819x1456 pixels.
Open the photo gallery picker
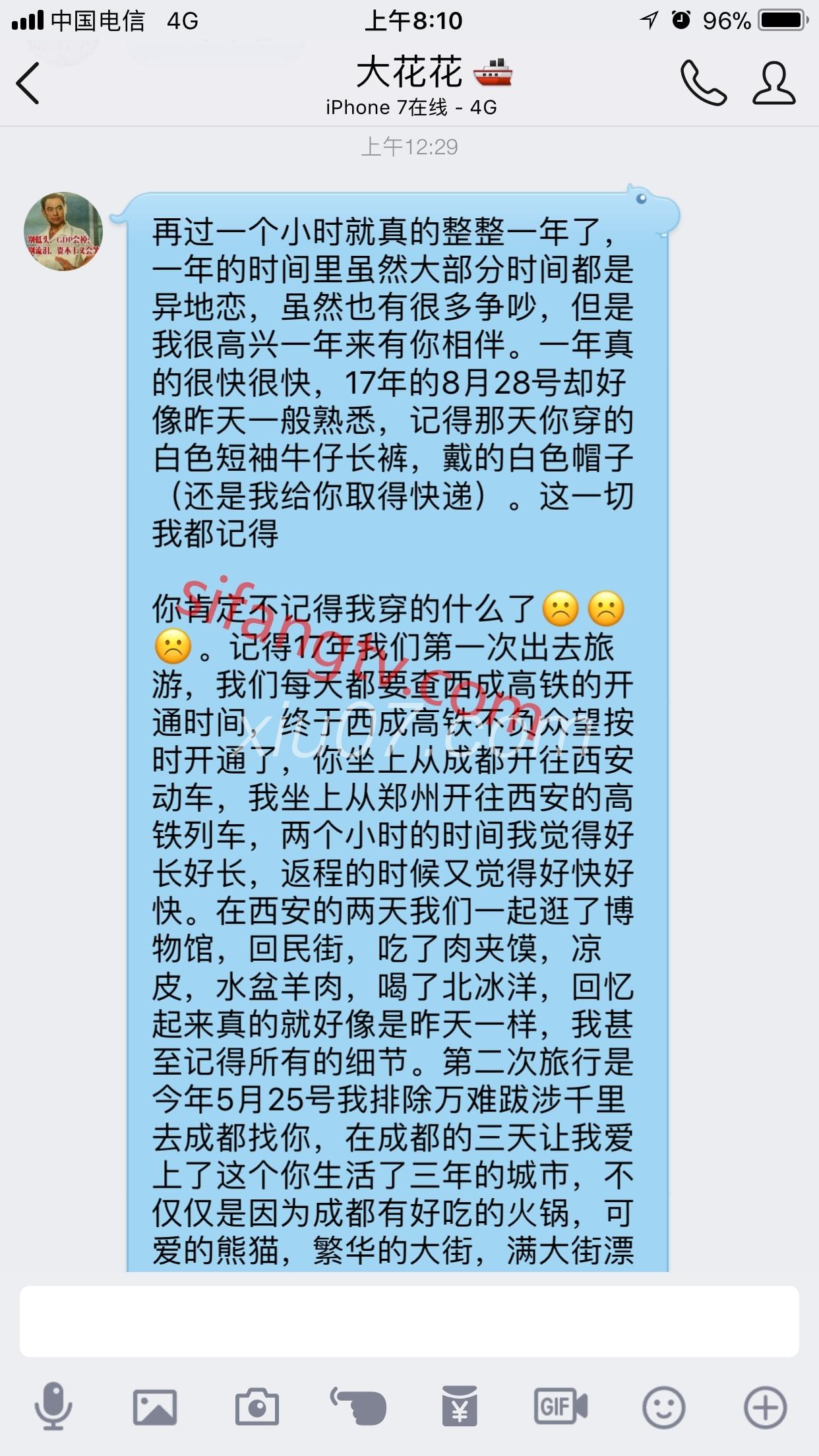click(x=155, y=1407)
